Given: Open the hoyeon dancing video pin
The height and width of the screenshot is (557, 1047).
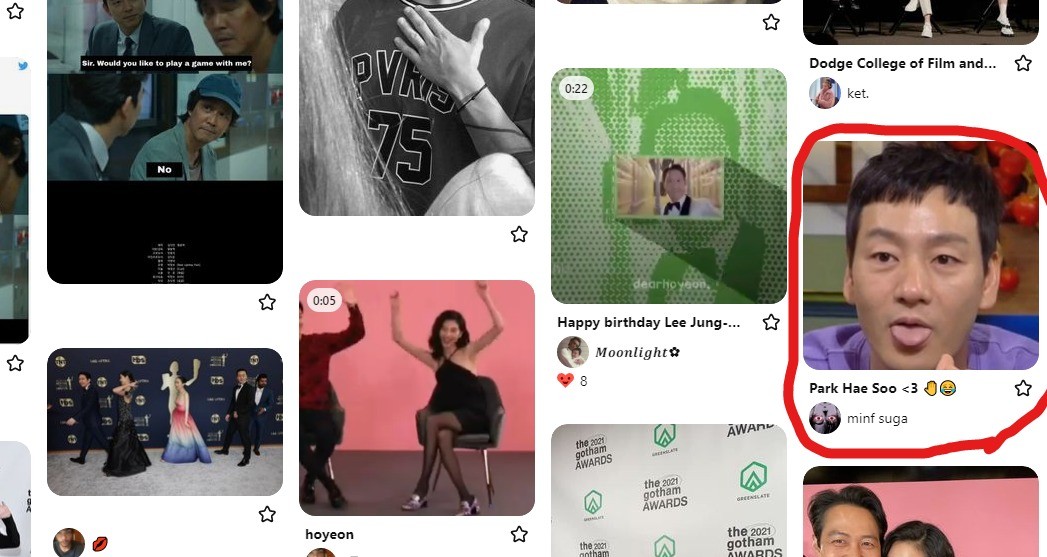Looking at the screenshot, I should tap(417, 397).
